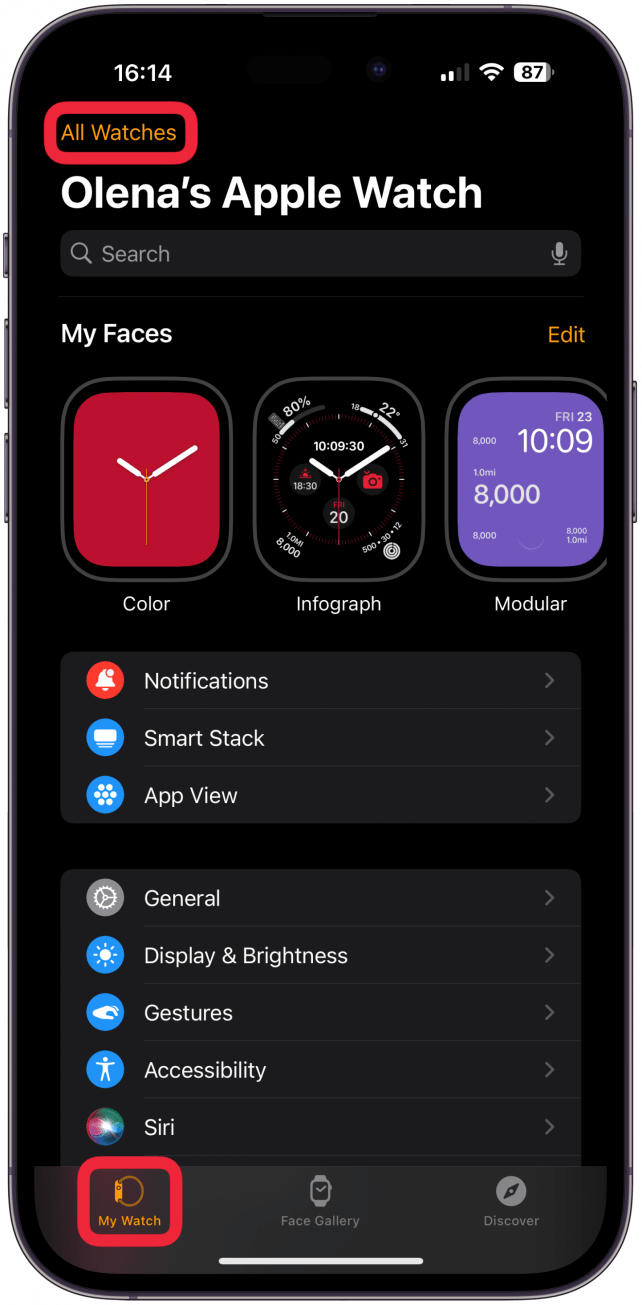Open Siri settings
This screenshot has width=642, height=1305.
(320, 1127)
